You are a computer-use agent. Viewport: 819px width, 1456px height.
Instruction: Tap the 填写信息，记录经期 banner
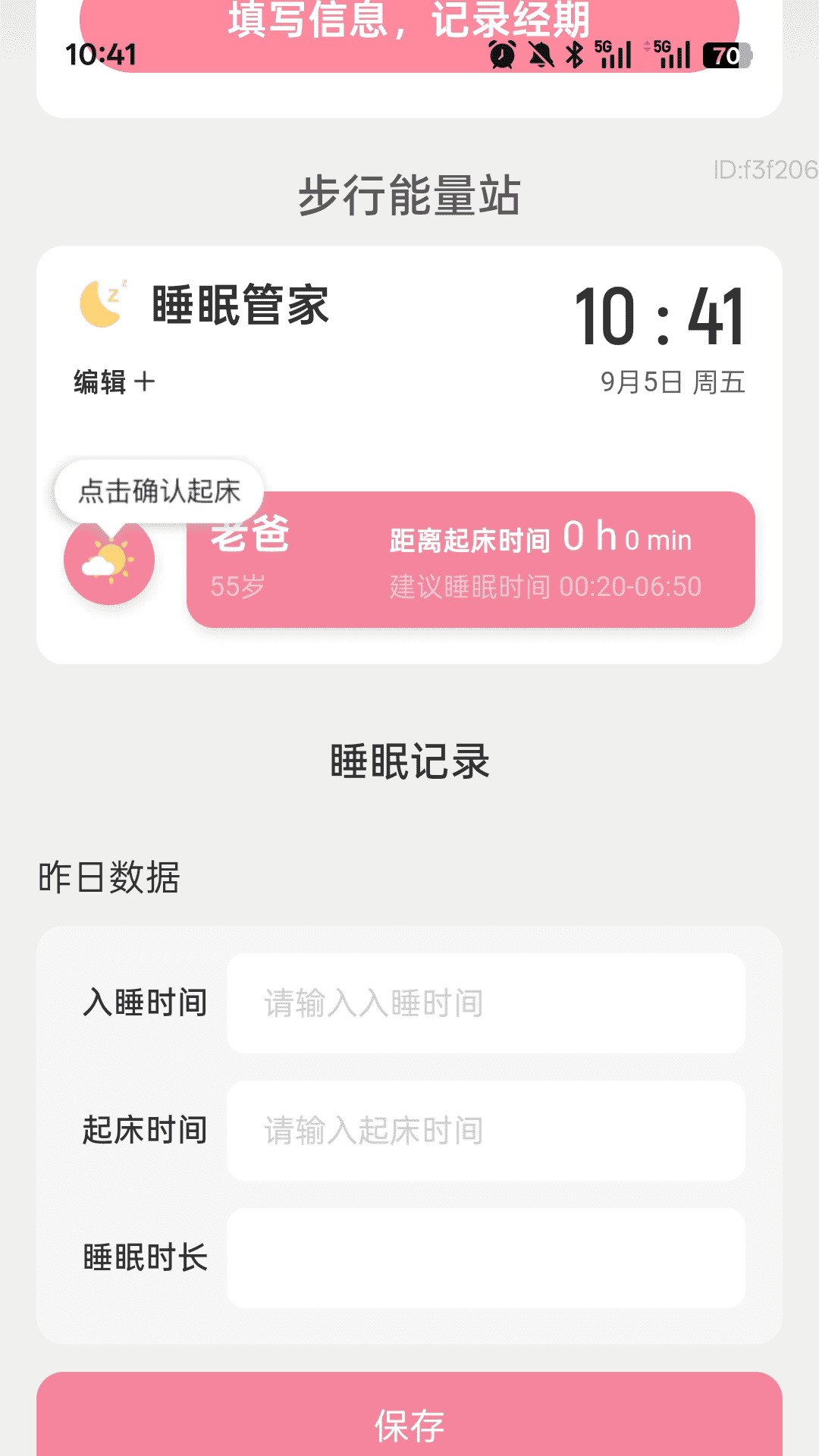tap(409, 21)
